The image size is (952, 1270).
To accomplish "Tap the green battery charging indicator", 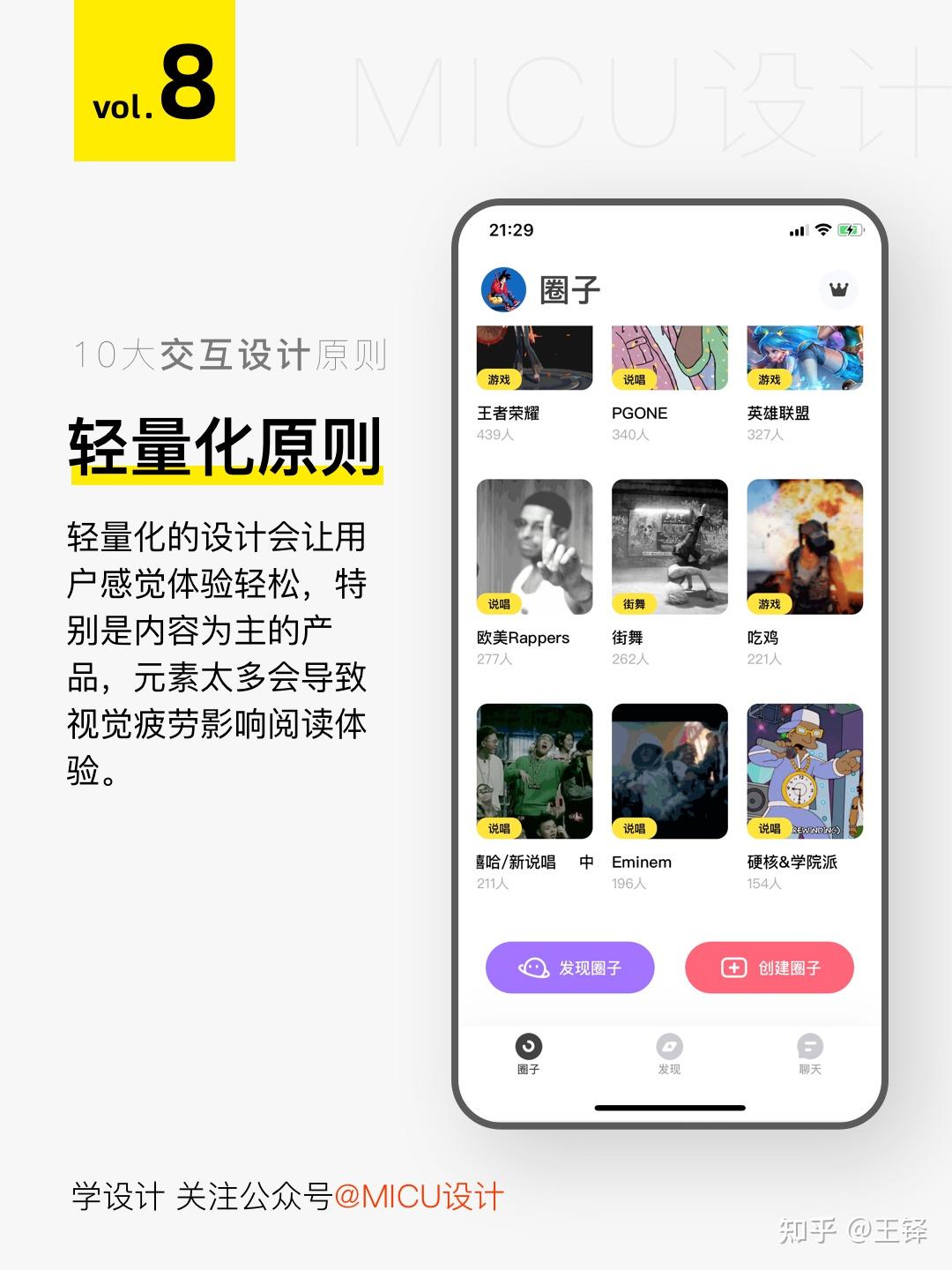I will click(851, 231).
